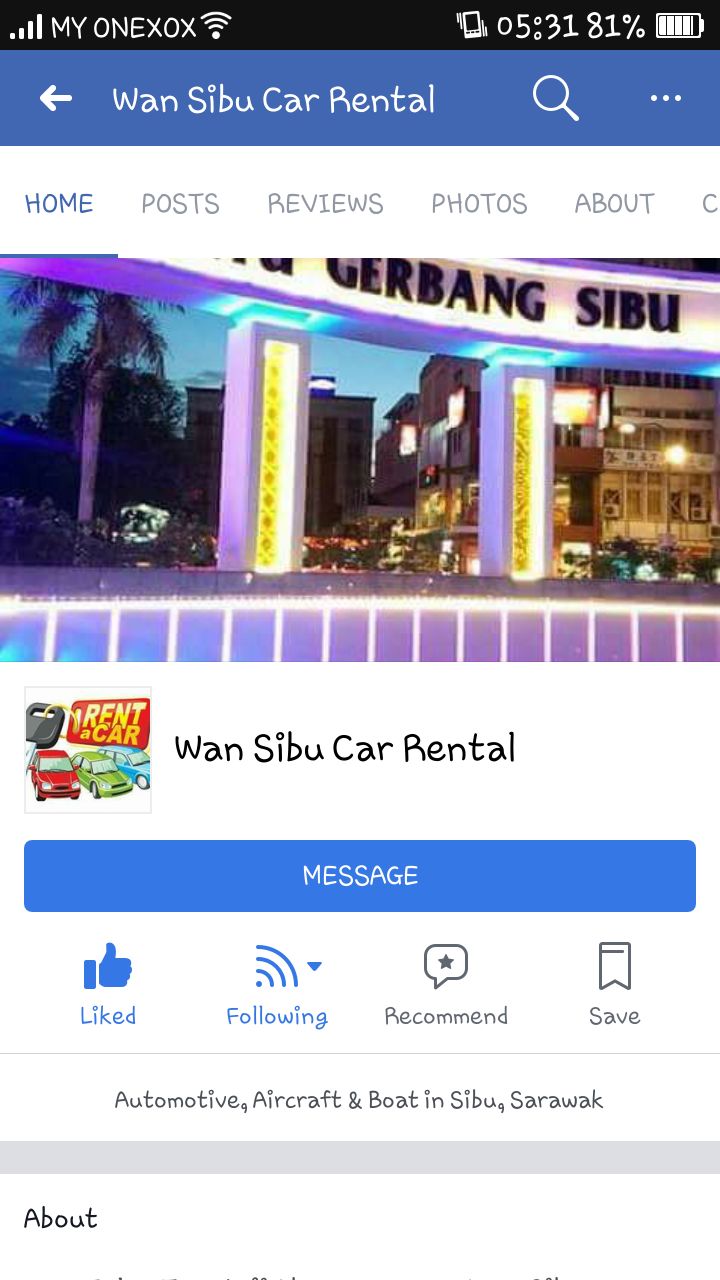Send a message via the Message button
Viewport: 720px width, 1280px height.
point(360,876)
